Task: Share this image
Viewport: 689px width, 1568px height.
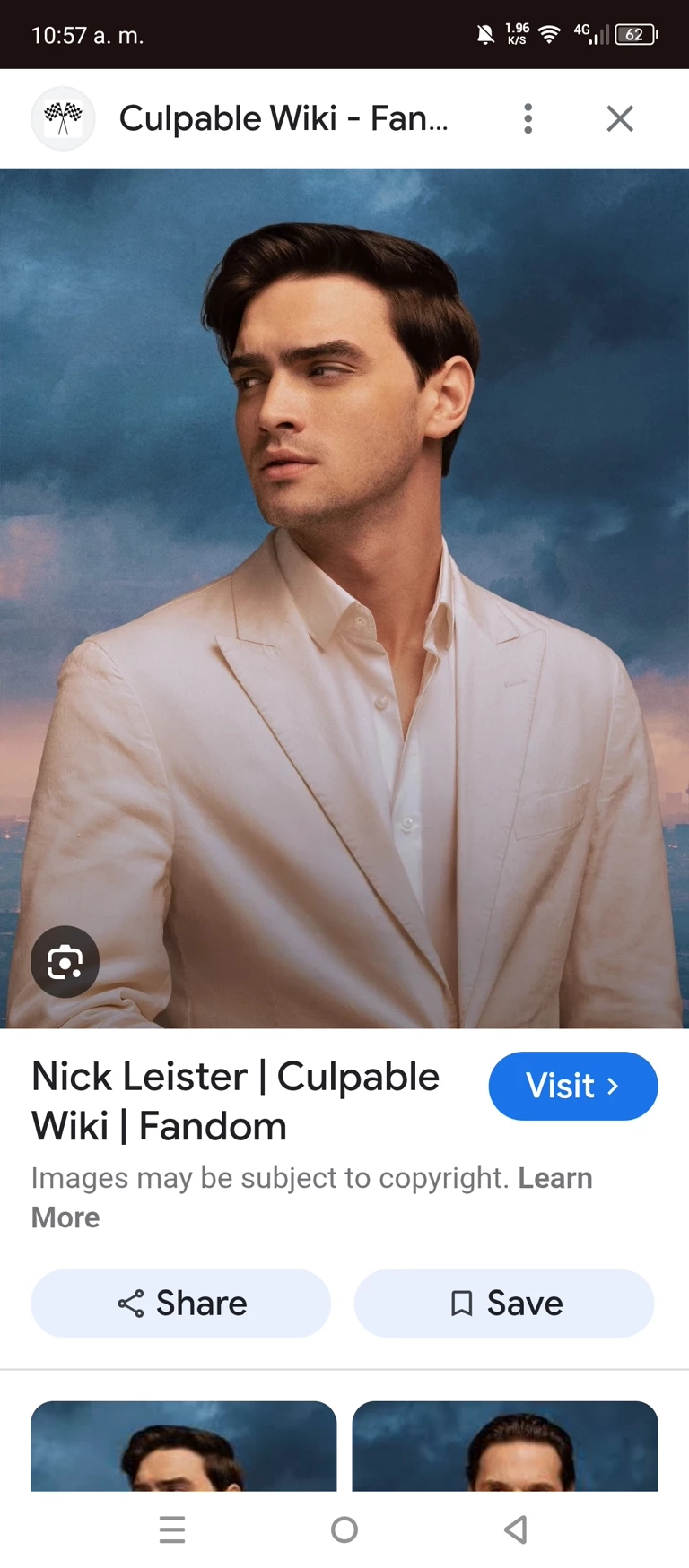Action: (x=181, y=1303)
